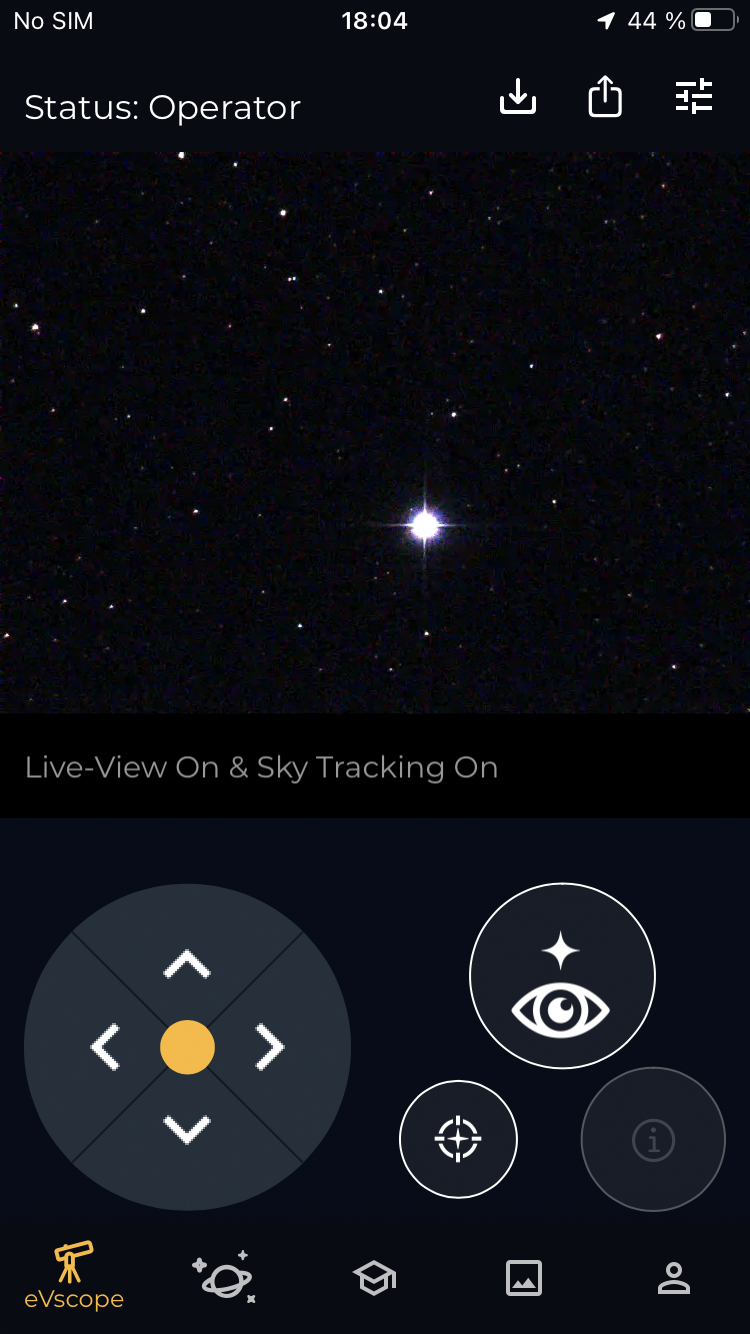Move the telescope down with the arrow

point(187,1129)
